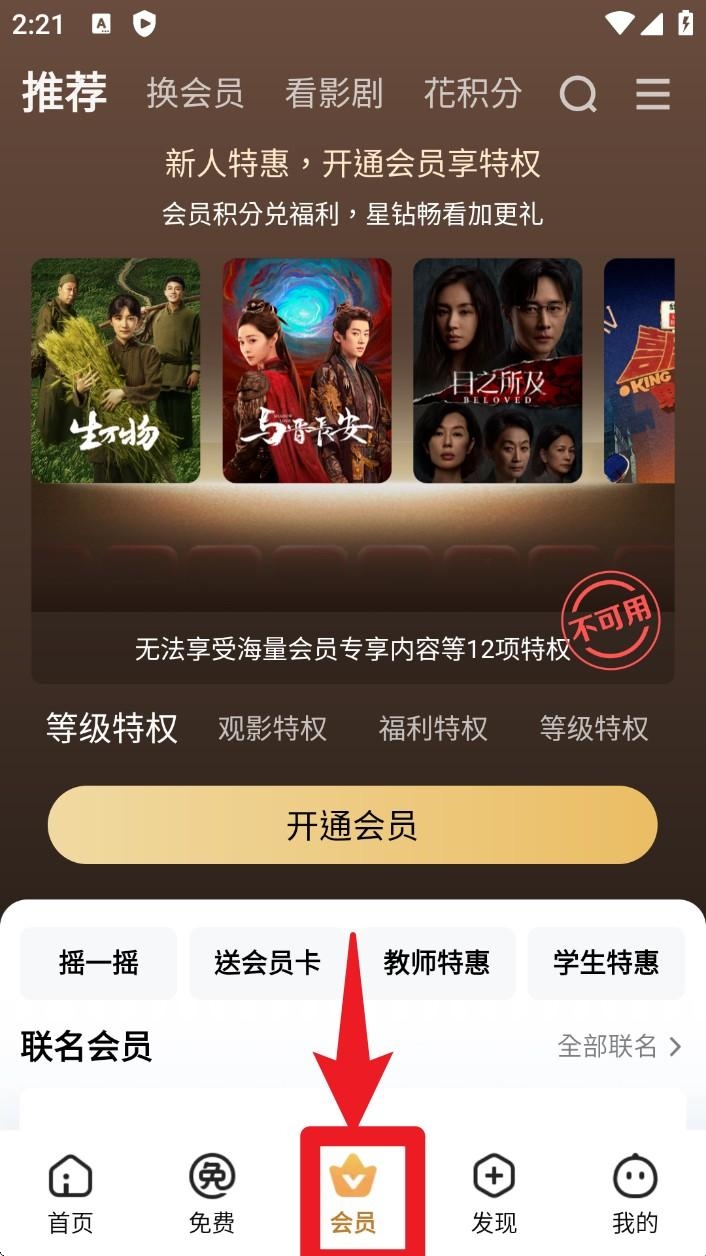The height and width of the screenshot is (1256, 706).
Task: Select the 观影特权 privilege tab
Action: 272,729
